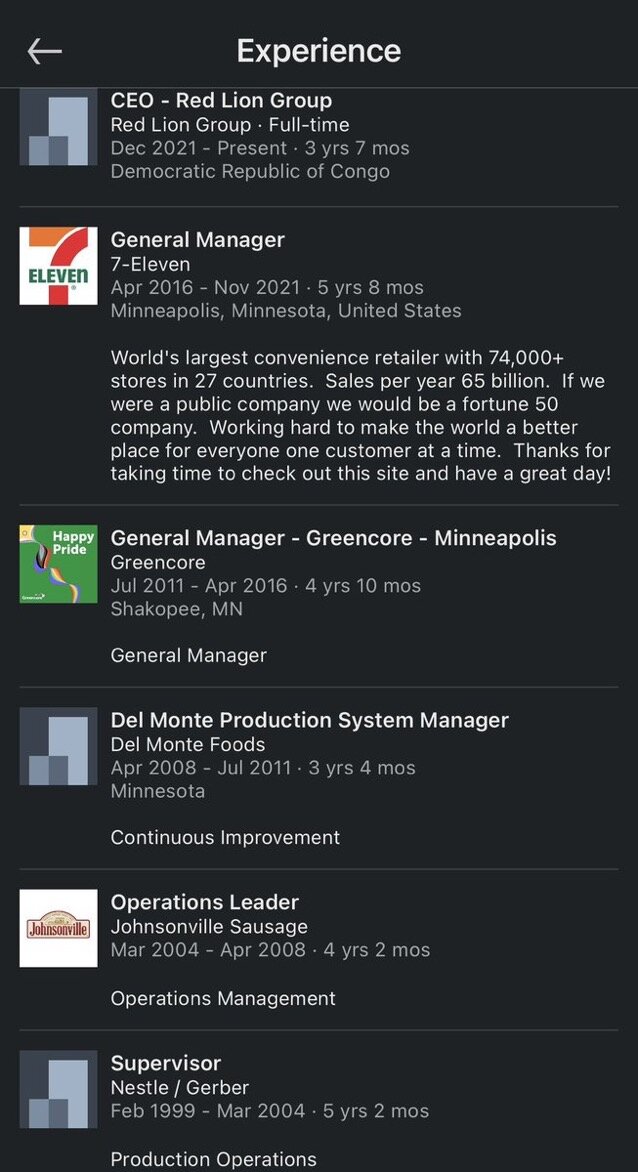The height and width of the screenshot is (1172, 638).
Task: Open the 7-Eleven General Manager entry
Action: pyautogui.click(x=319, y=356)
